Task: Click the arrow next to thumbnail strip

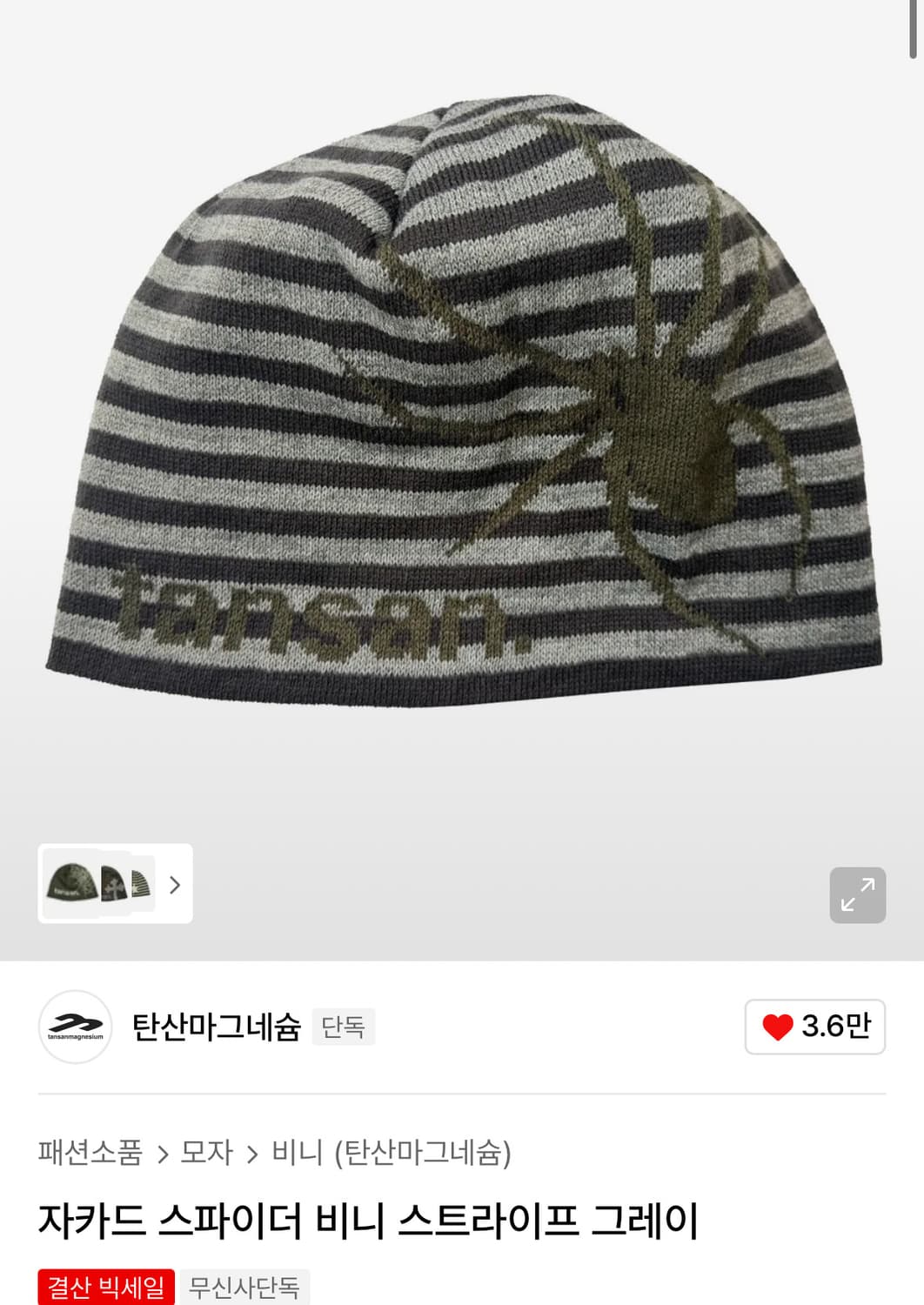Action: [176, 887]
